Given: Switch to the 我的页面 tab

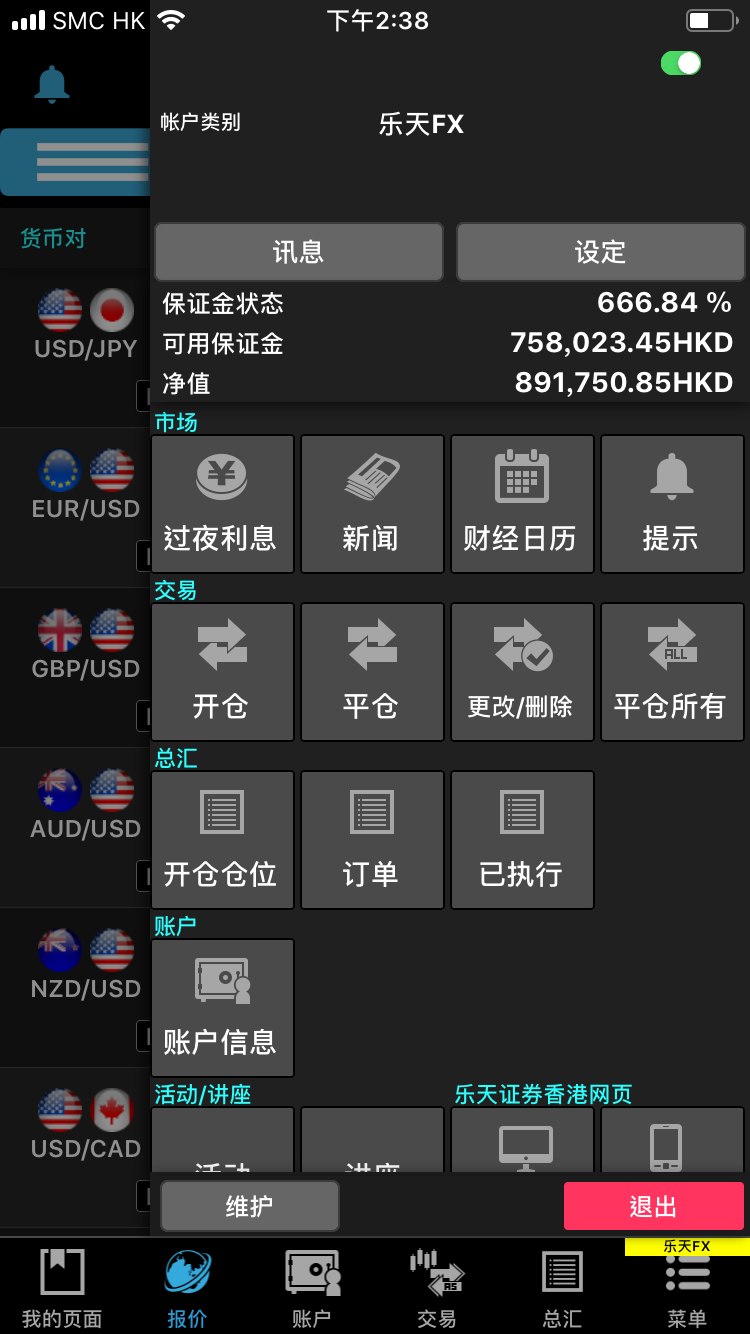Looking at the screenshot, I should pyautogui.click(x=62, y=1287).
